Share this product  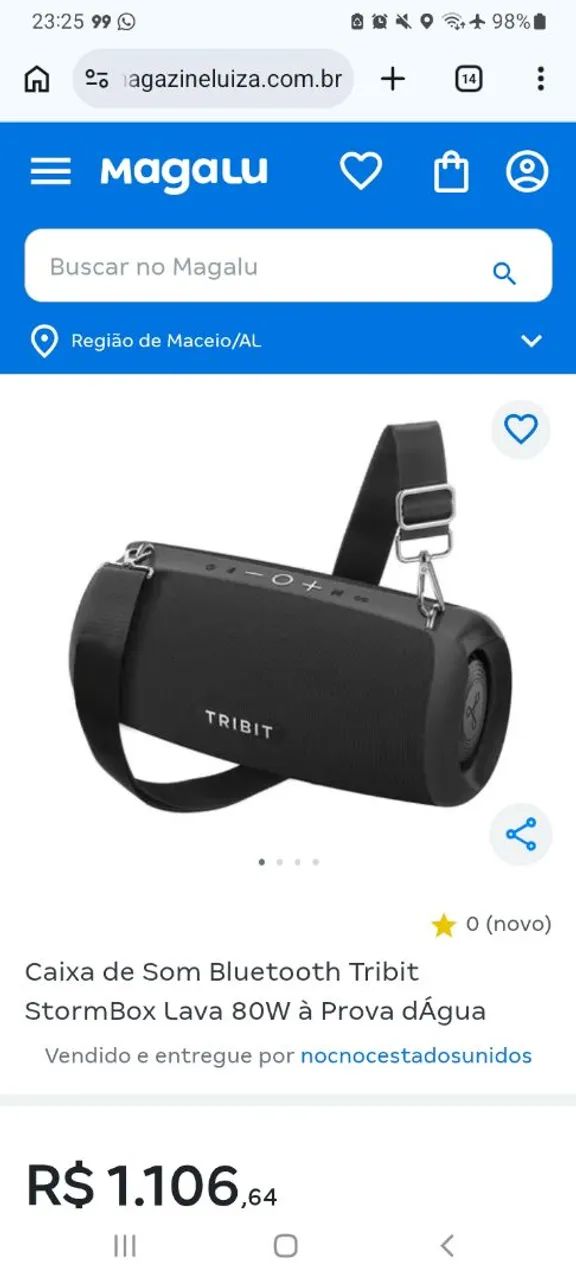(521, 834)
